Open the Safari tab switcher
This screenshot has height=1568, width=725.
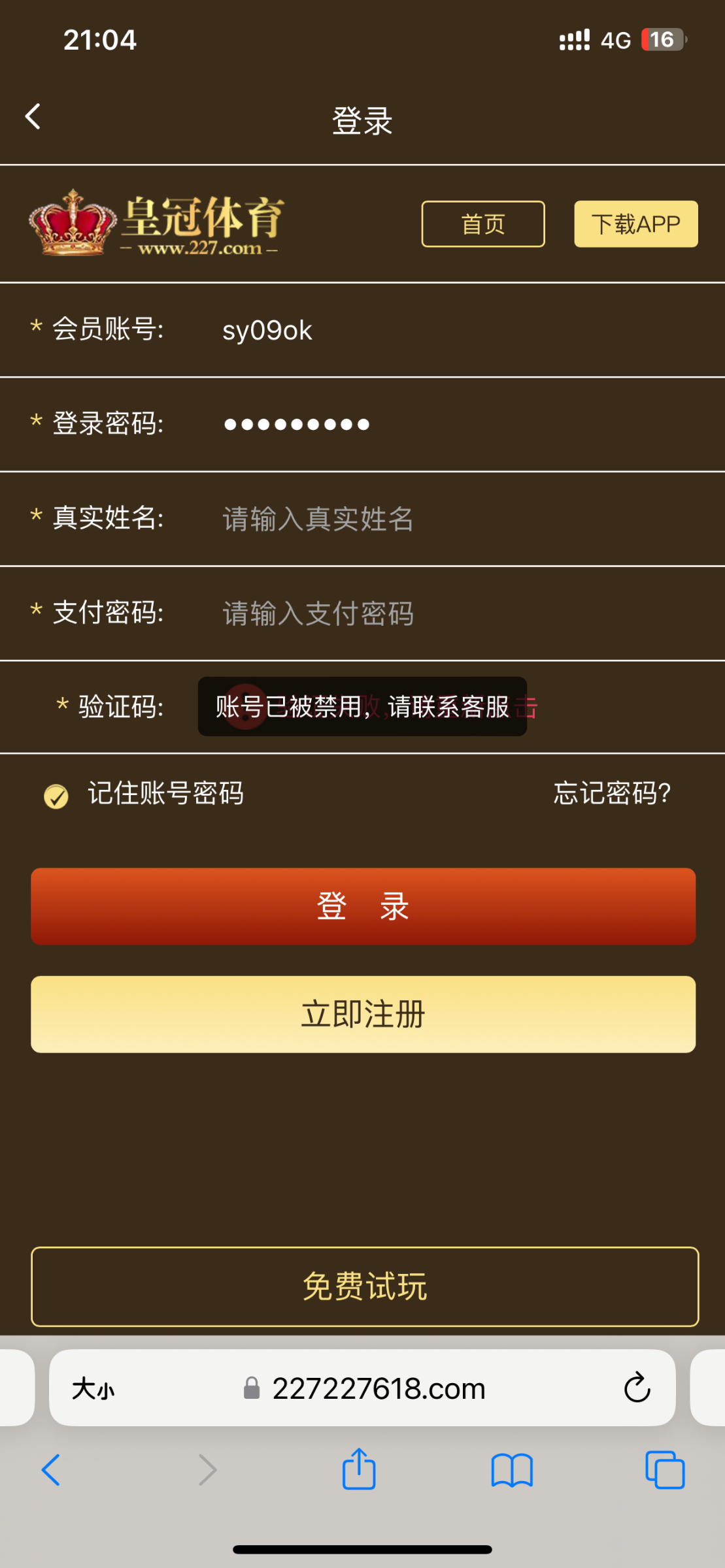pos(666,1471)
